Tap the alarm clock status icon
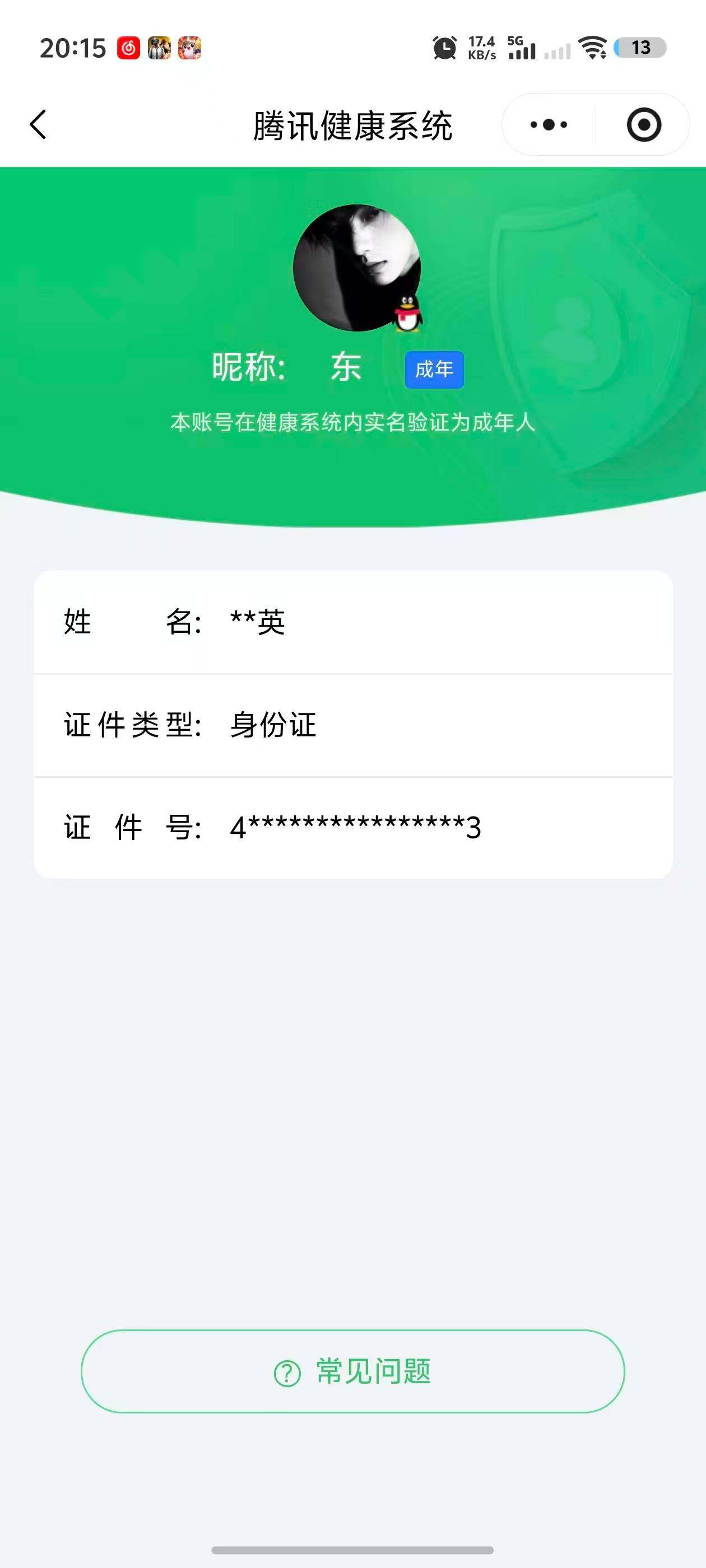This screenshot has height=1568, width=706. point(444,48)
